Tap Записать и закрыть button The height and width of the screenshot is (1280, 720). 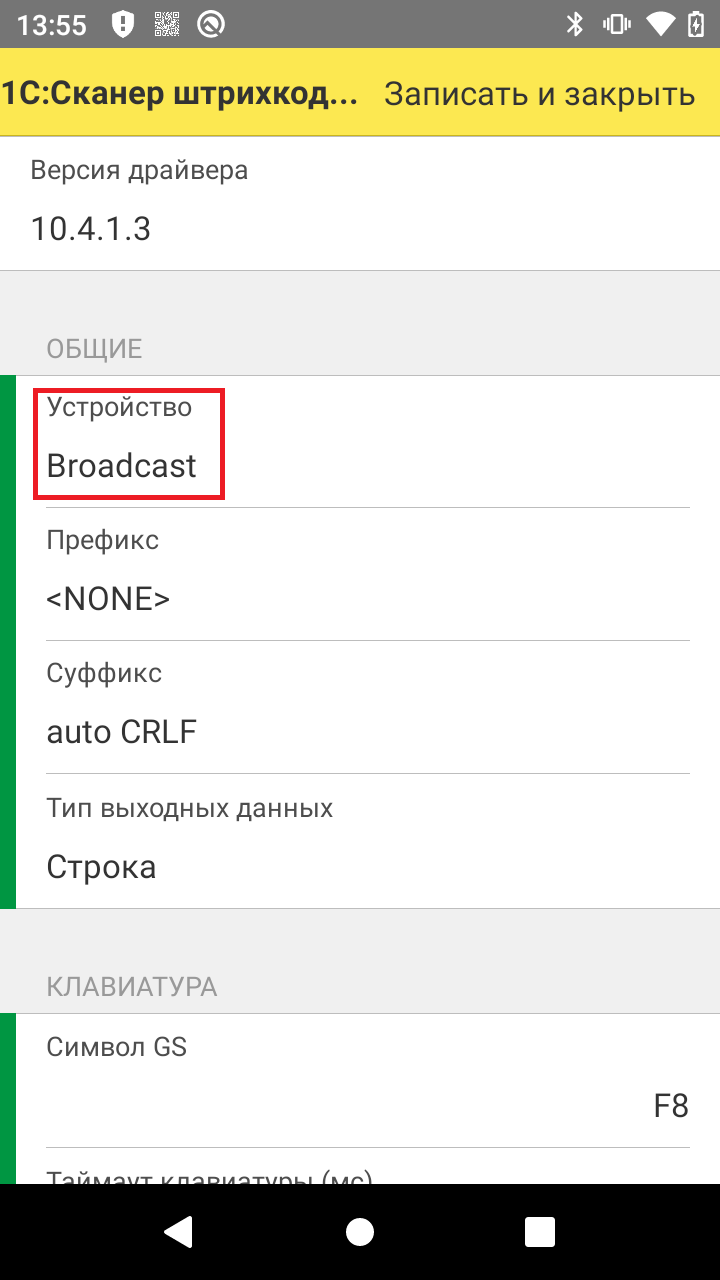[x=539, y=93]
